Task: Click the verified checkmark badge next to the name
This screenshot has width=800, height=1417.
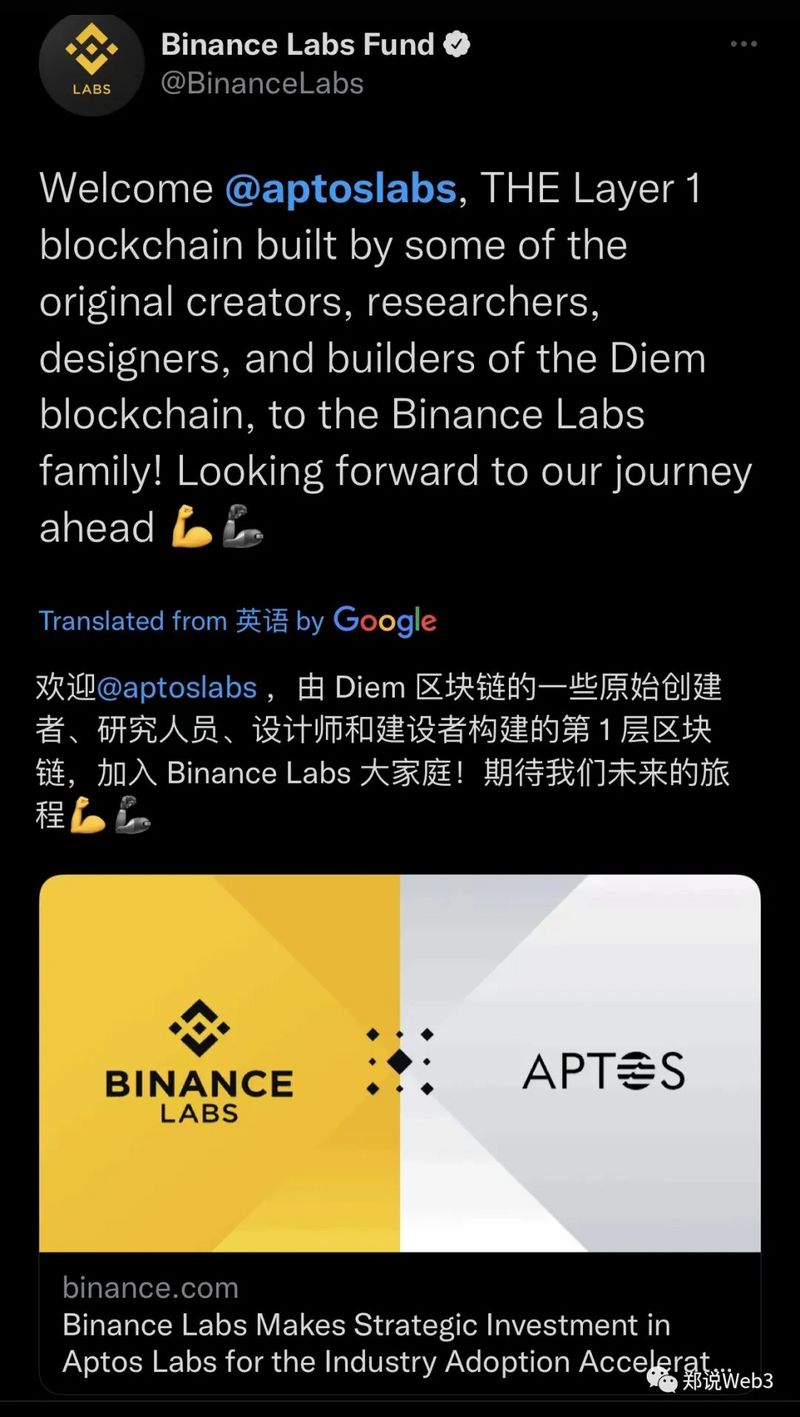Action: 457,43
